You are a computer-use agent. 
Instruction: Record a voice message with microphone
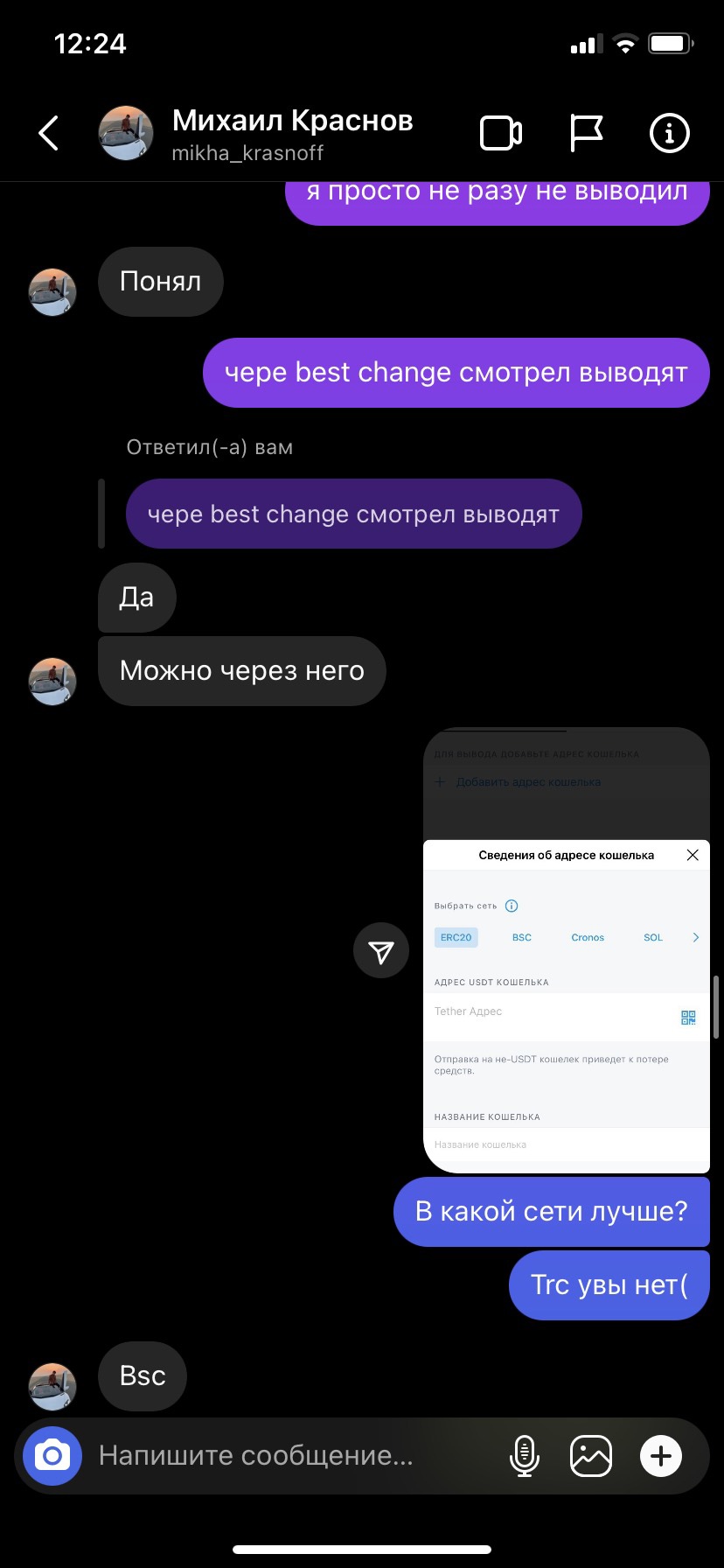pyautogui.click(x=524, y=1456)
